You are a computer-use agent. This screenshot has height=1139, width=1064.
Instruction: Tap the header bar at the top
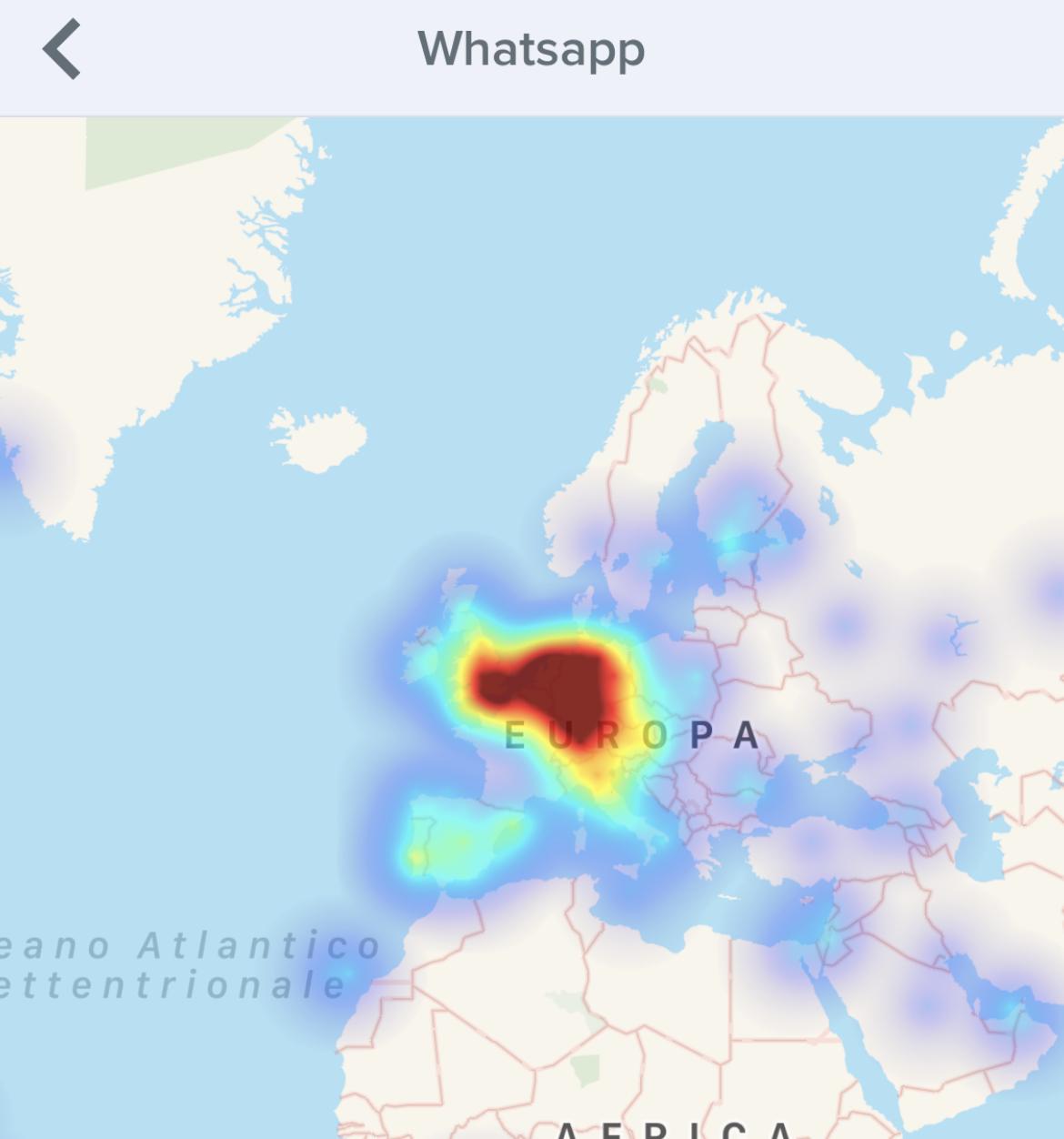point(531,55)
